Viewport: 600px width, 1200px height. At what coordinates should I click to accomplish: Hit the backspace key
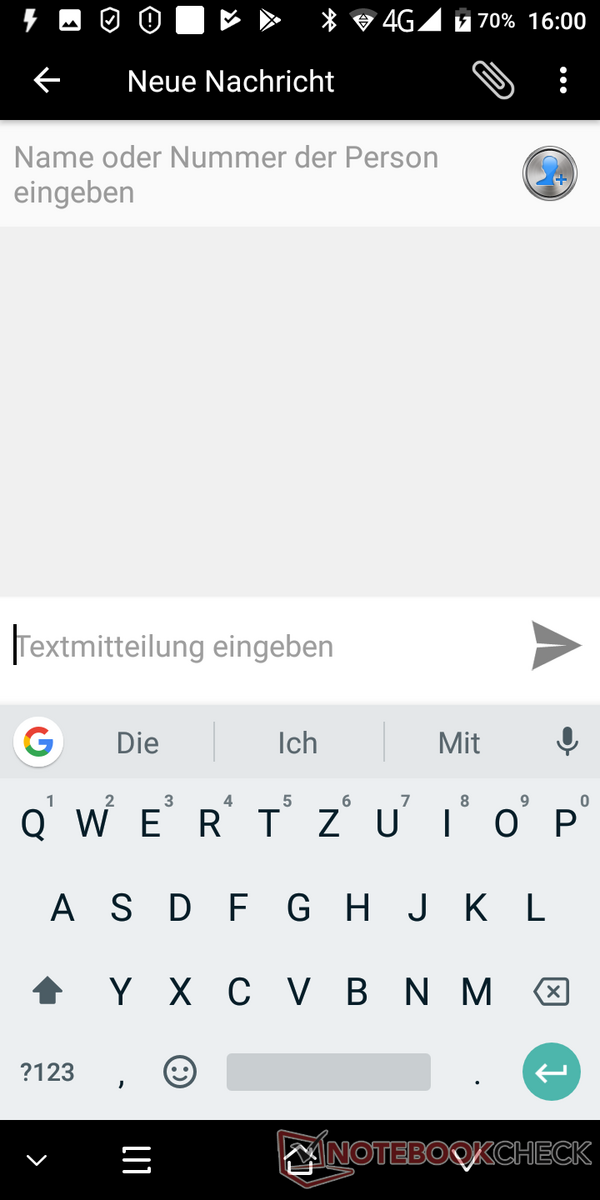[551, 991]
